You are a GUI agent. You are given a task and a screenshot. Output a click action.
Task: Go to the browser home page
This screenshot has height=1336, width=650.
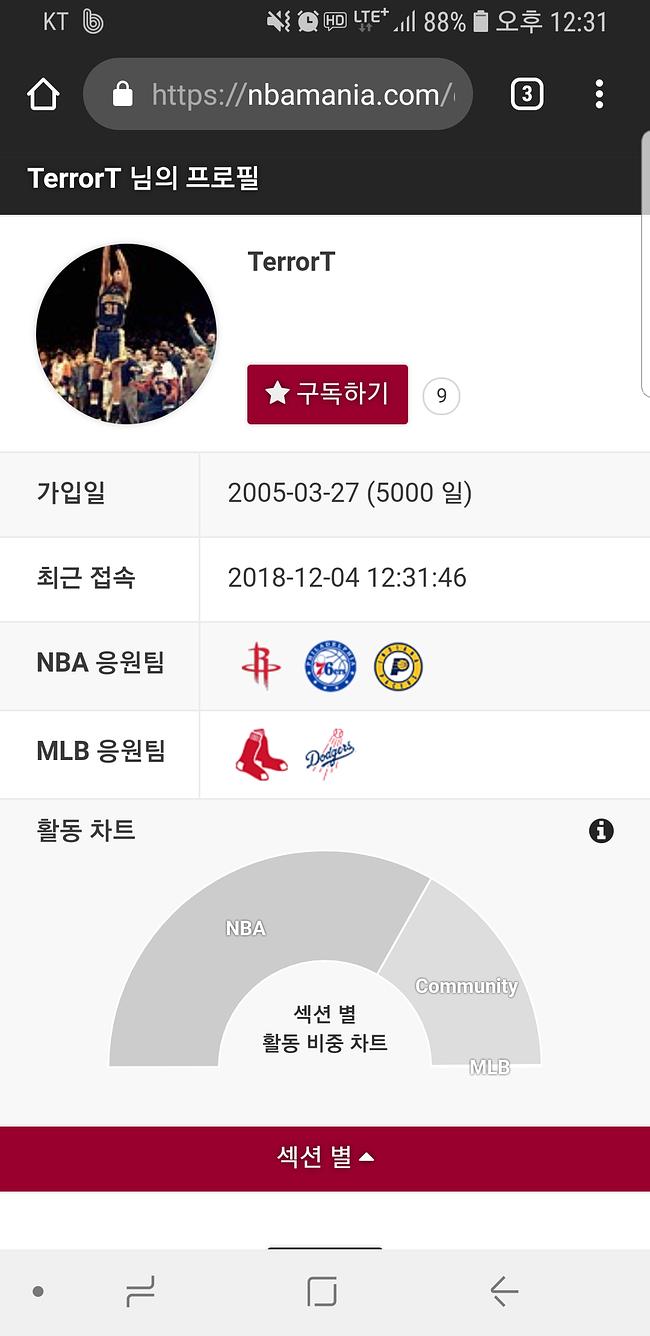43,95
